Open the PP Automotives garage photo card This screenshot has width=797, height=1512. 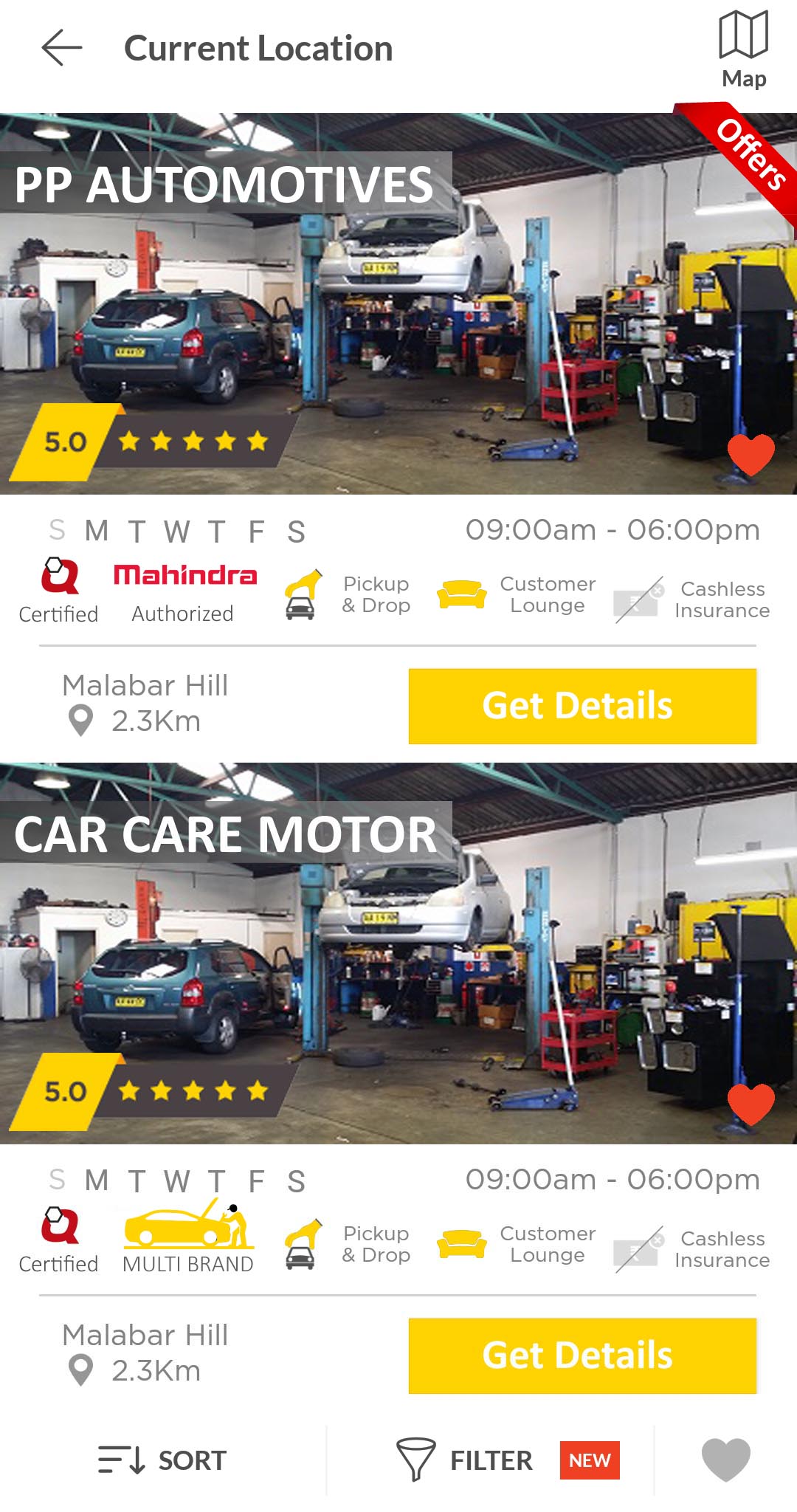tap(398, 303)
